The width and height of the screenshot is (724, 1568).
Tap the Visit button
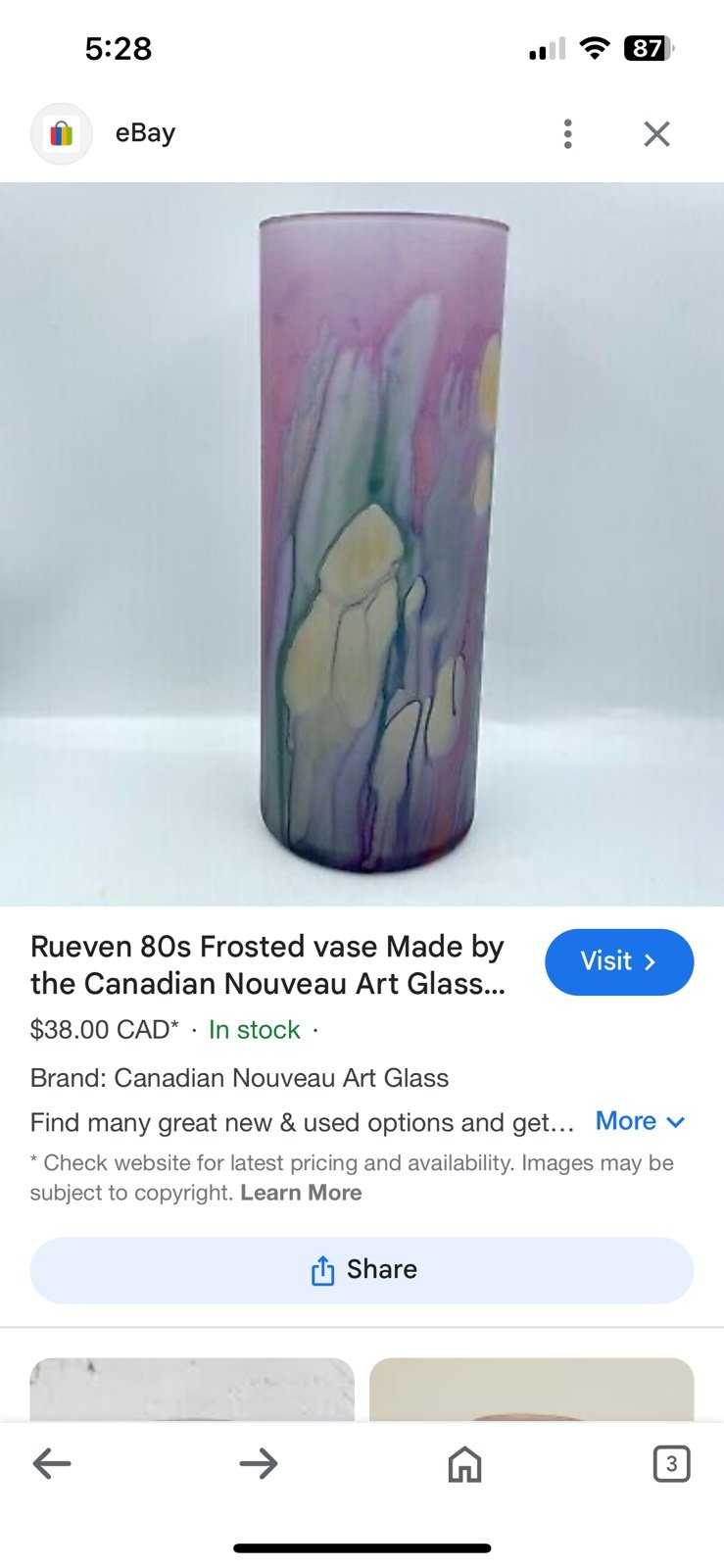619,961
